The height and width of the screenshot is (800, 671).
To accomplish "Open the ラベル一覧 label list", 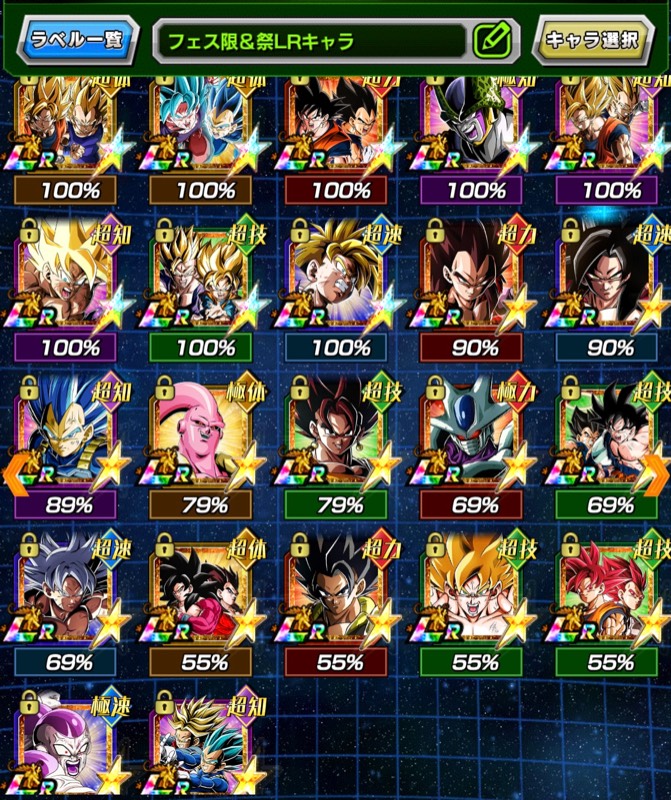I will tap(76, 40).
